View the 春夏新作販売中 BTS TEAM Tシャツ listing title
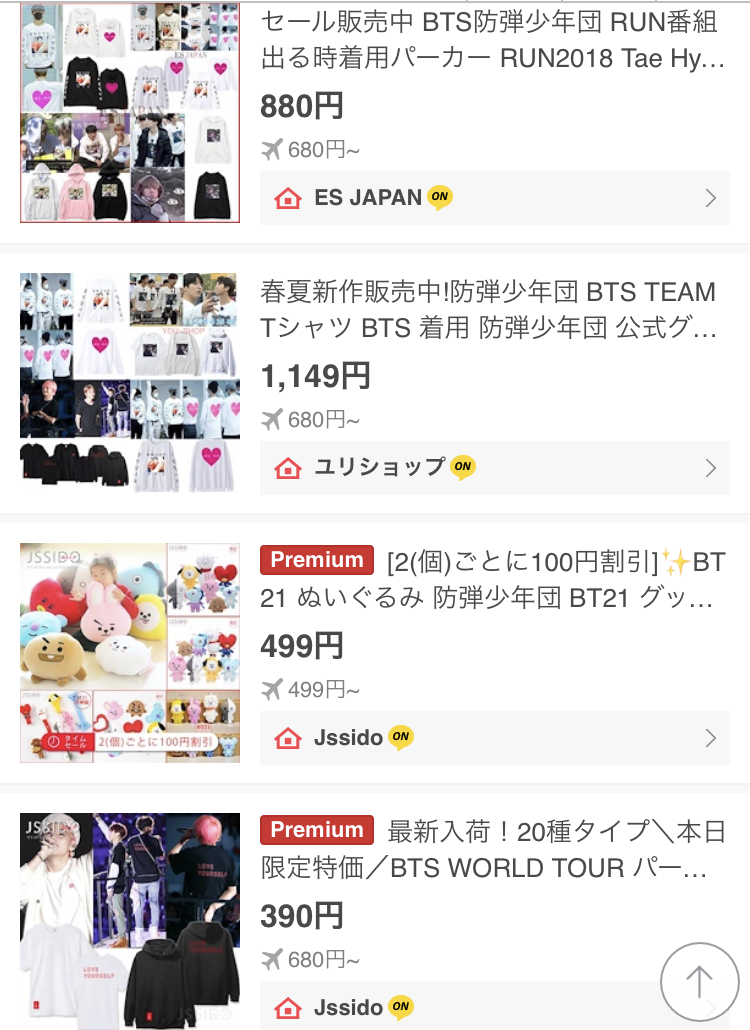This screenshot has width=750, height=1030. tap(489, 310)
